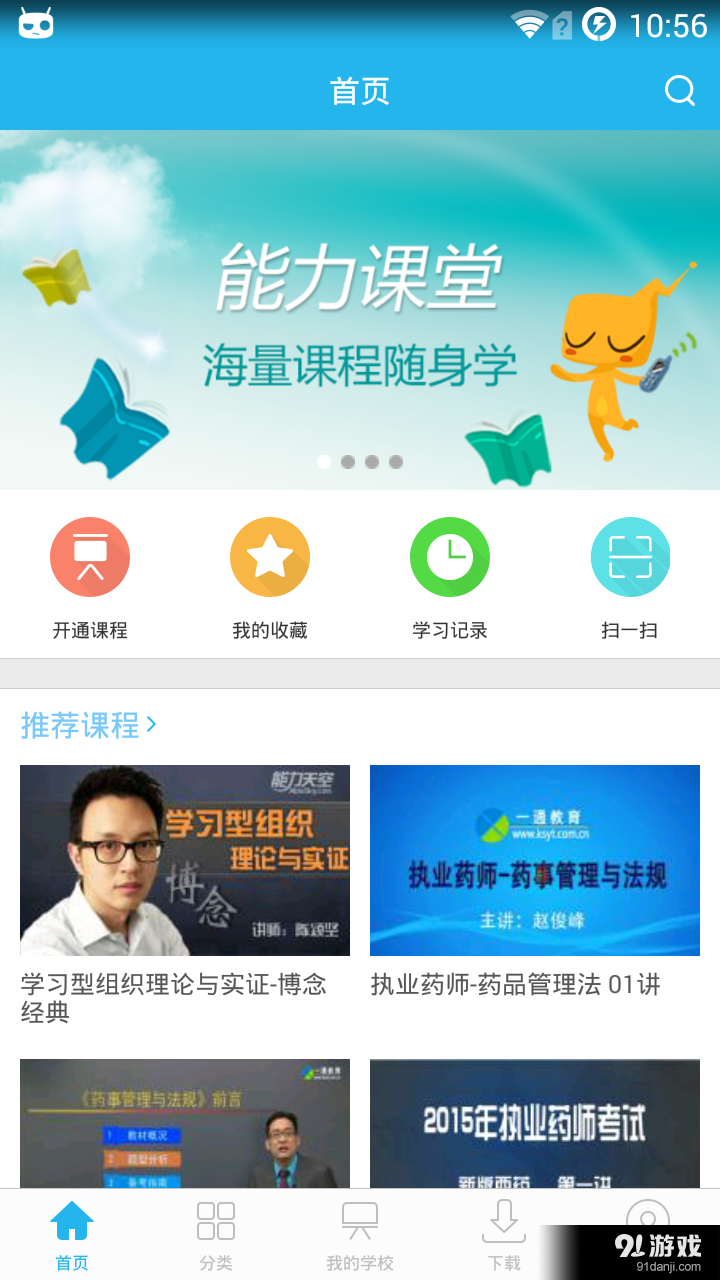
Task: Open the 执业药师-药品管理法 01讲 course
Action: (x=535, y=860)
